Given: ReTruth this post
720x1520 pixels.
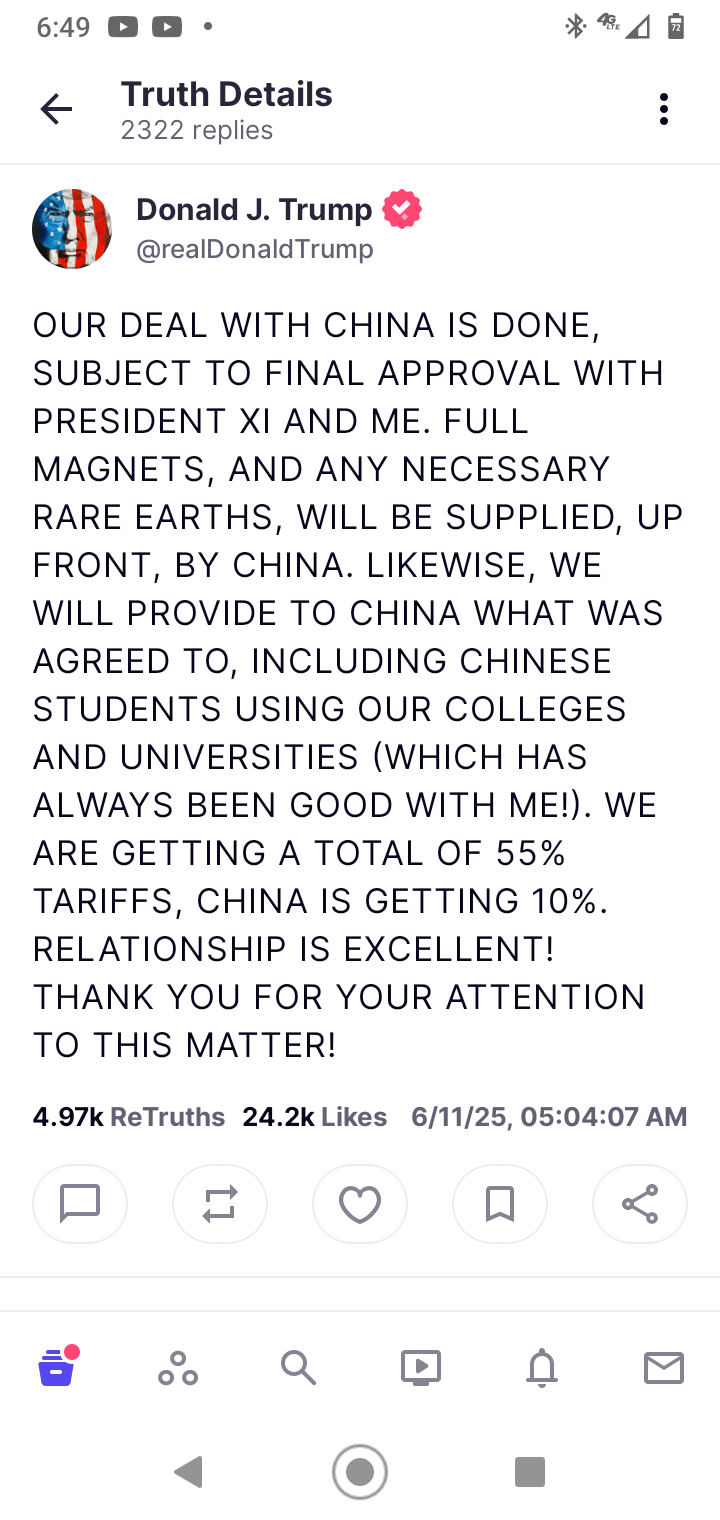Looking at the screenshot, I should (x=220, y=1203).
